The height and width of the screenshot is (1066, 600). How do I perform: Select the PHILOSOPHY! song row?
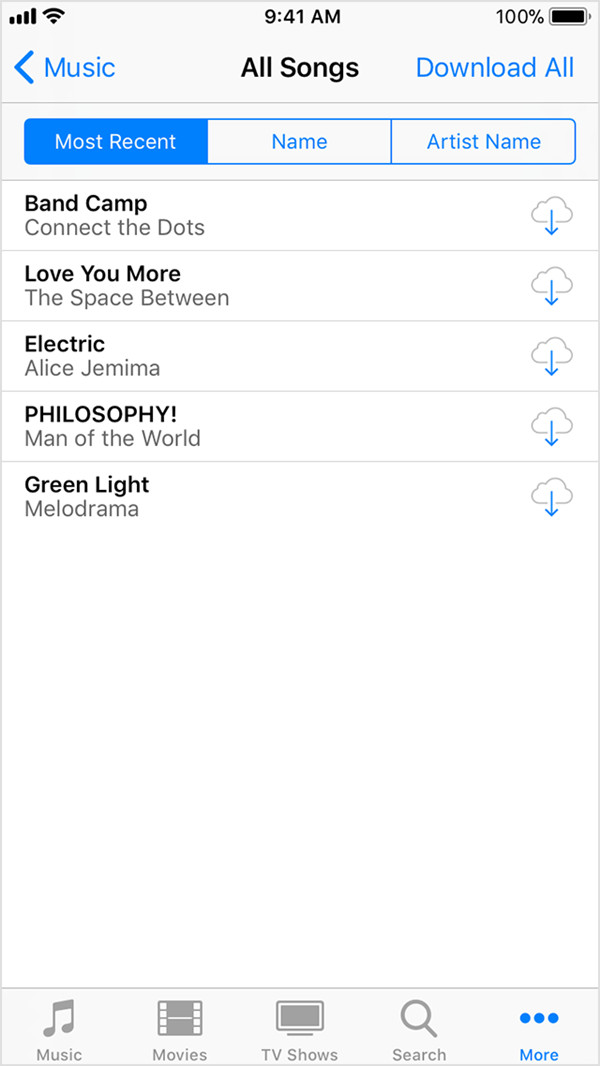(x=200, y=426)
